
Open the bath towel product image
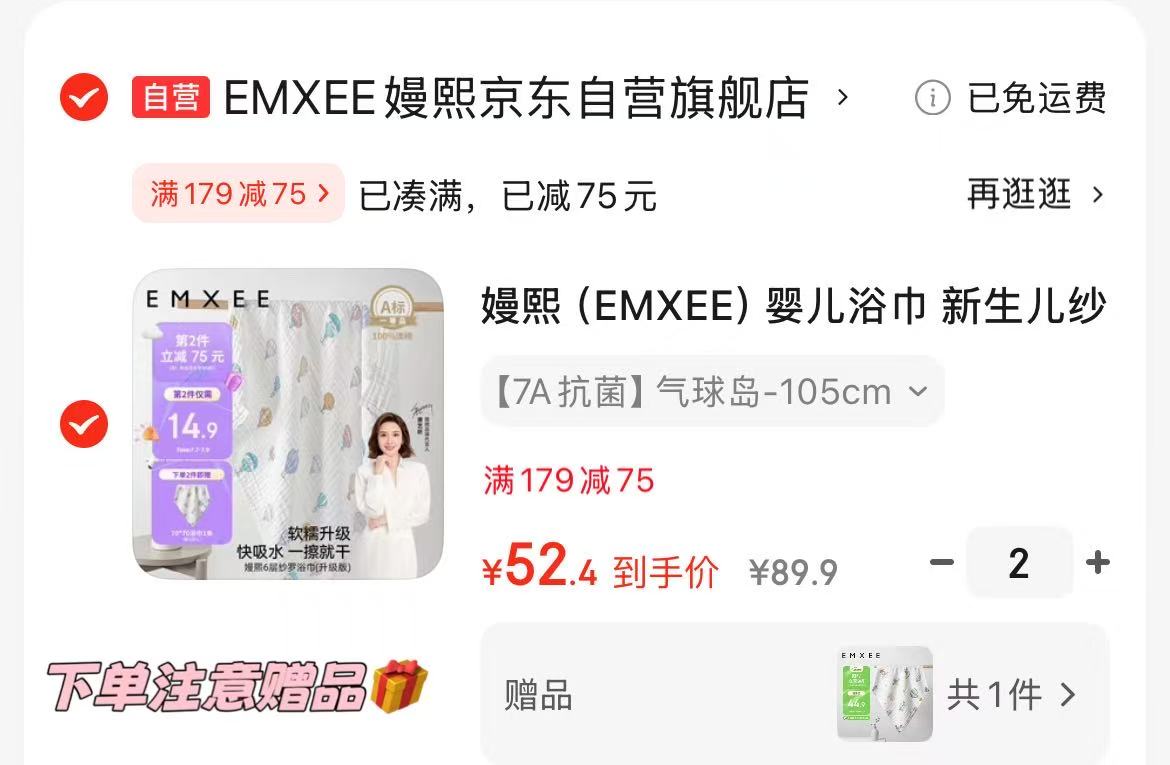(288, 423)
